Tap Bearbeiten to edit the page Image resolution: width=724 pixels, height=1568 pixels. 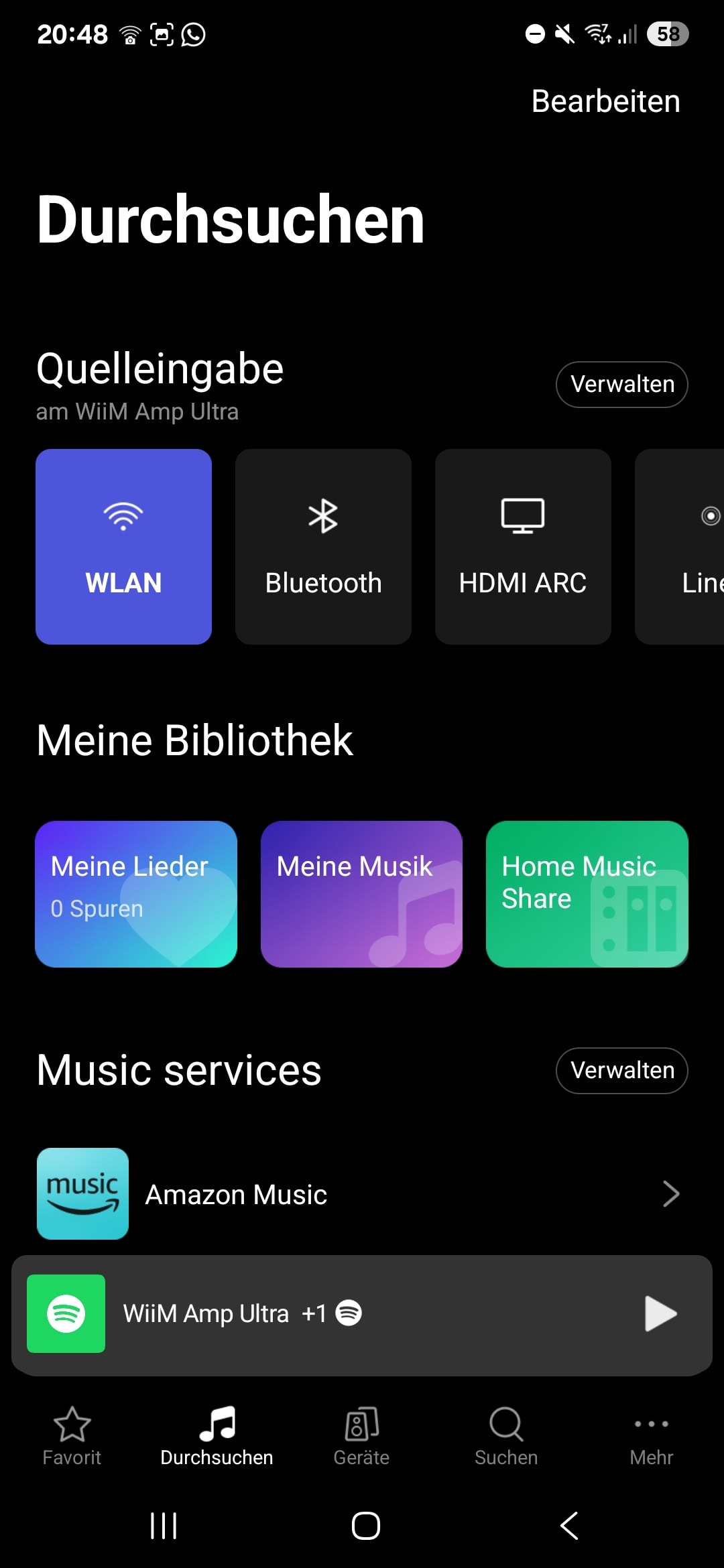pos(605,101)
